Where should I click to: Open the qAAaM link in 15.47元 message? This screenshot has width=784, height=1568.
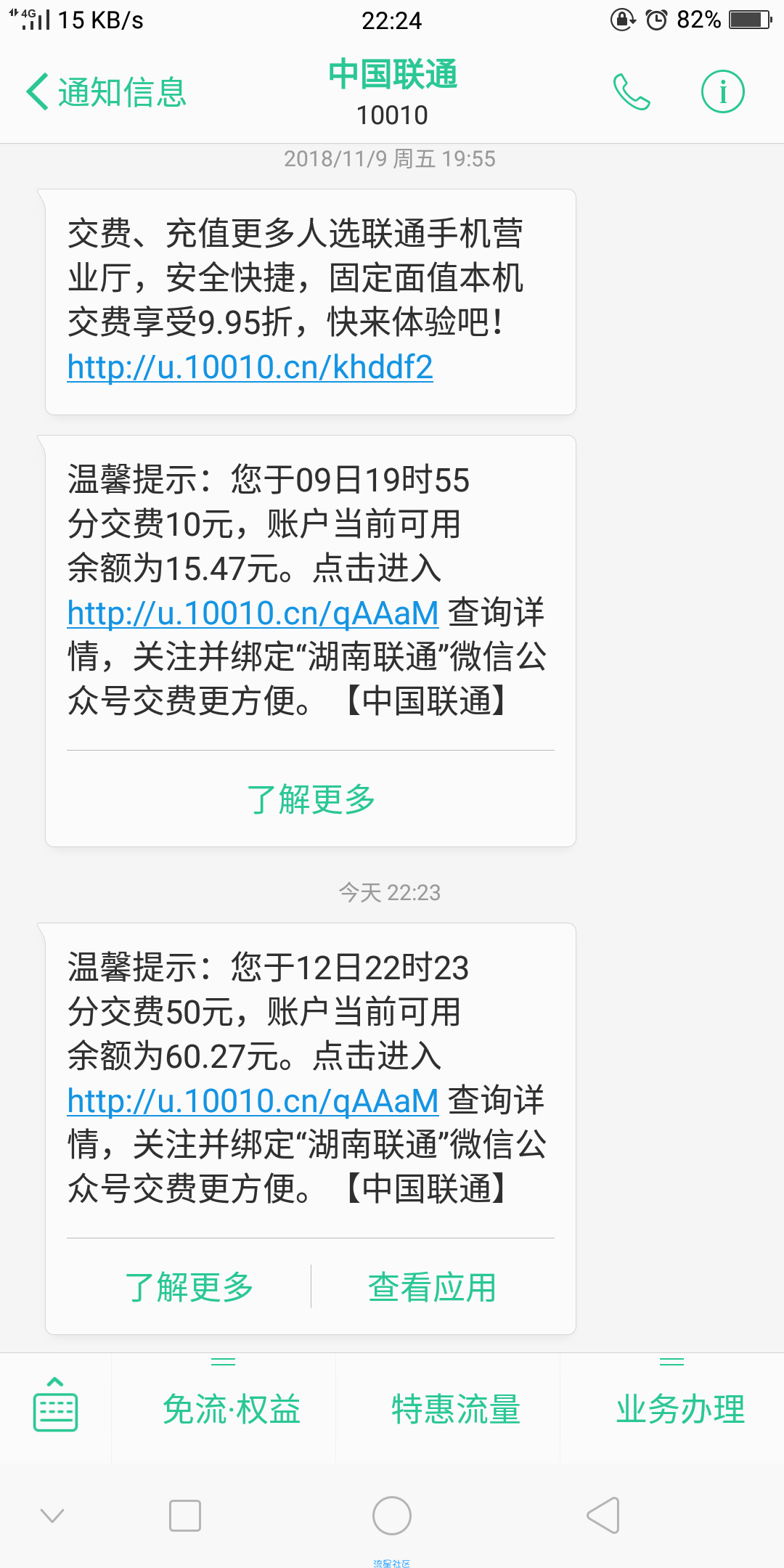tap(253, 613)
